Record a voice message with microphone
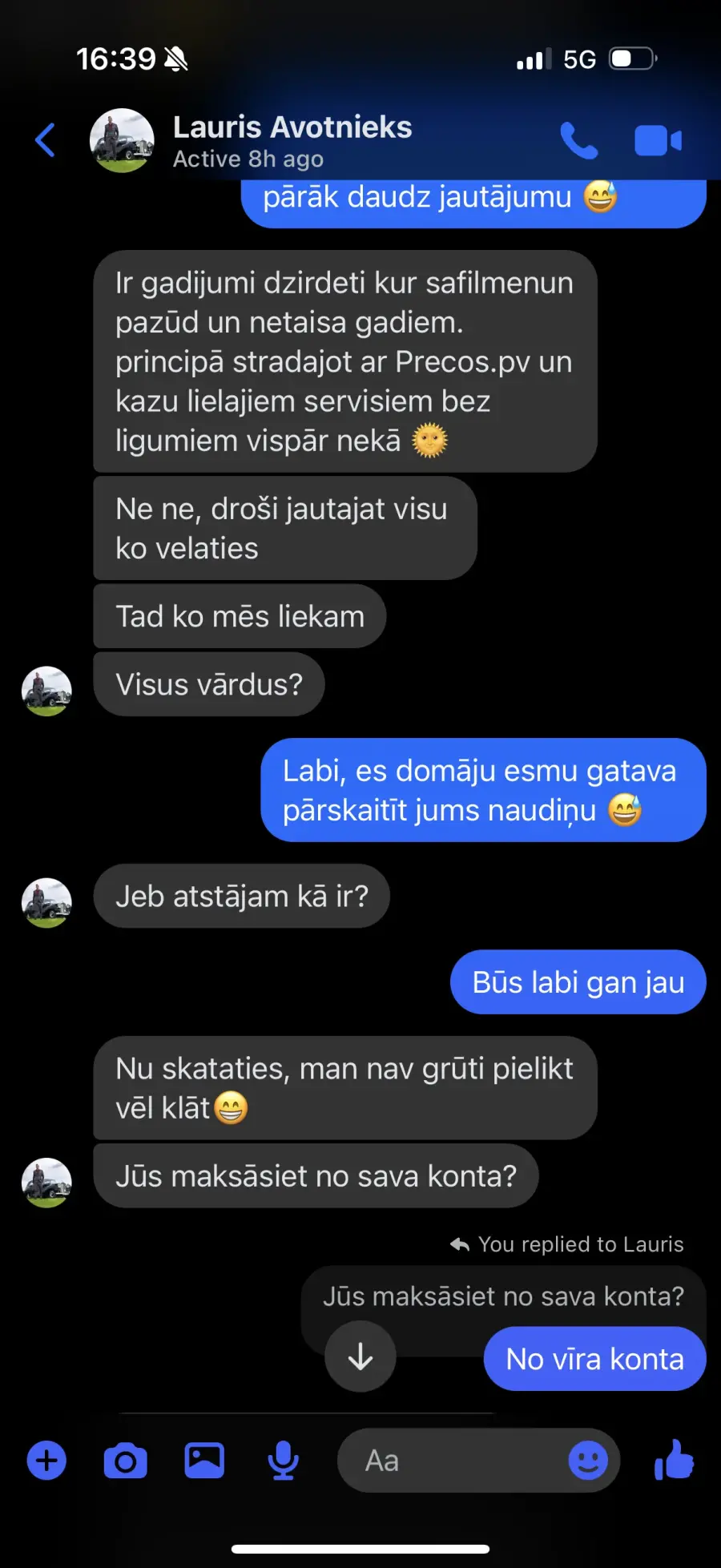This screenshot has width=721, height=1568. click(283, 1460)
